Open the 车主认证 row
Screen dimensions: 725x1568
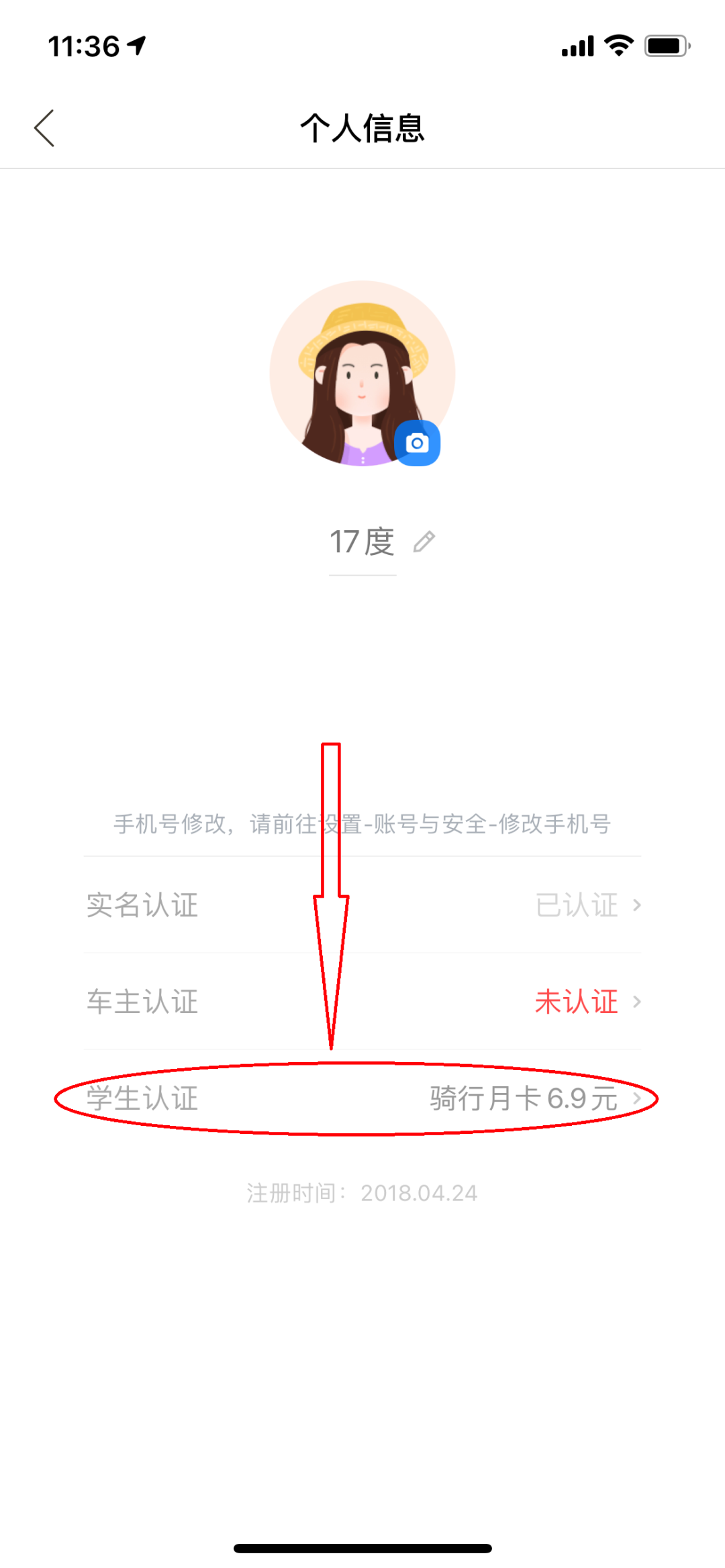362,1002
